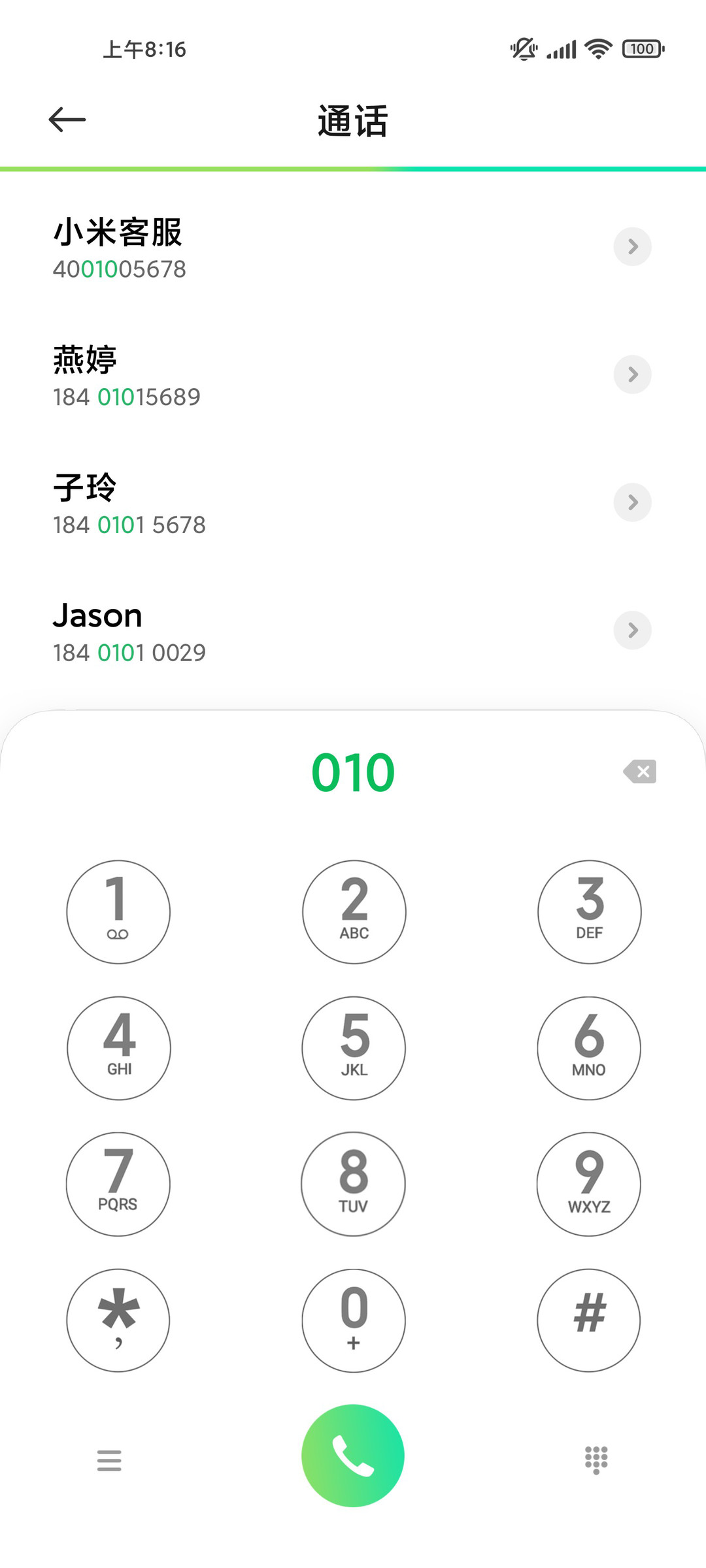Open details arrow for 燕婷
Image resolution: width=706 pixels, height=1568 pixels.
tap(632, 374)
